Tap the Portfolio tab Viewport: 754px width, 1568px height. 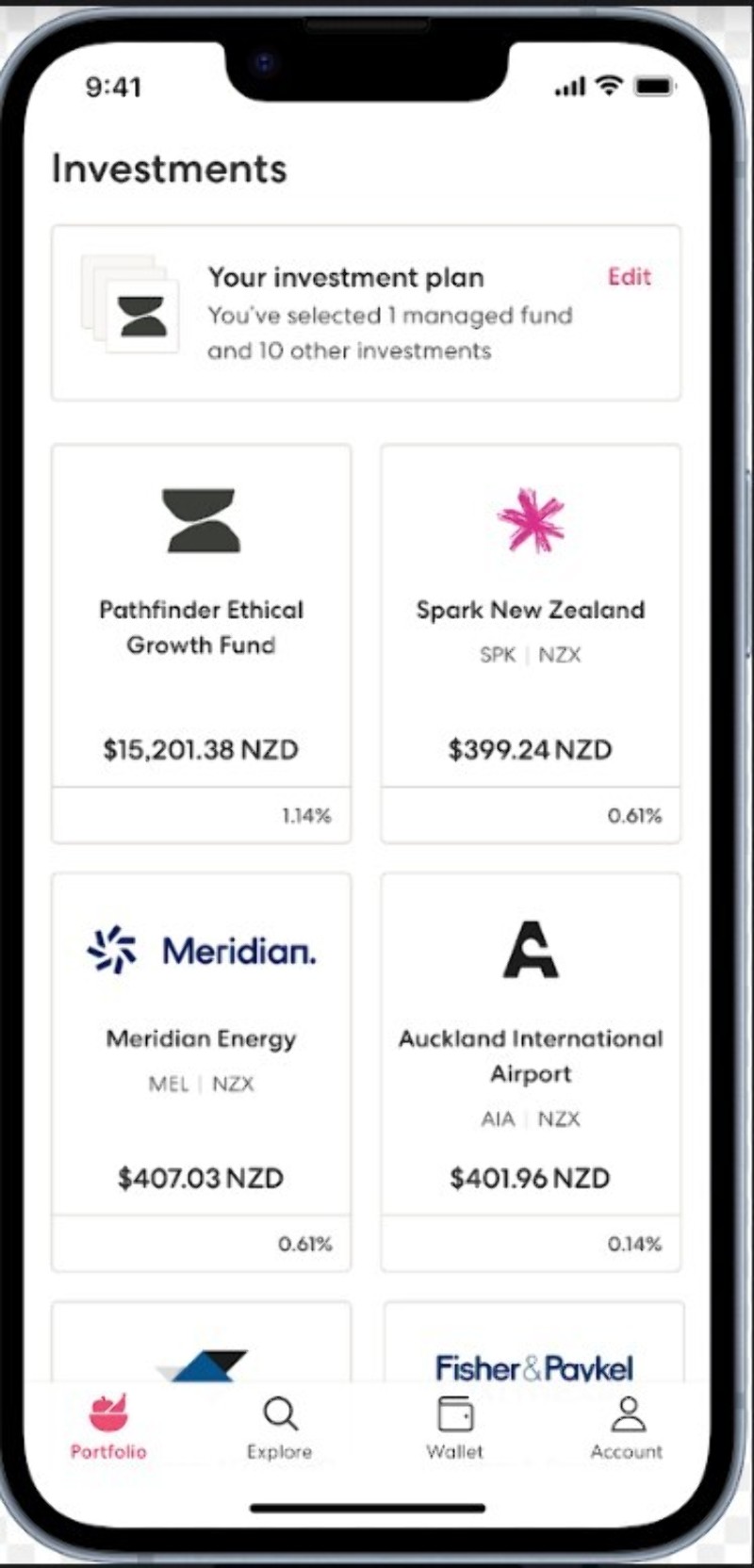tap(108, 1428)
